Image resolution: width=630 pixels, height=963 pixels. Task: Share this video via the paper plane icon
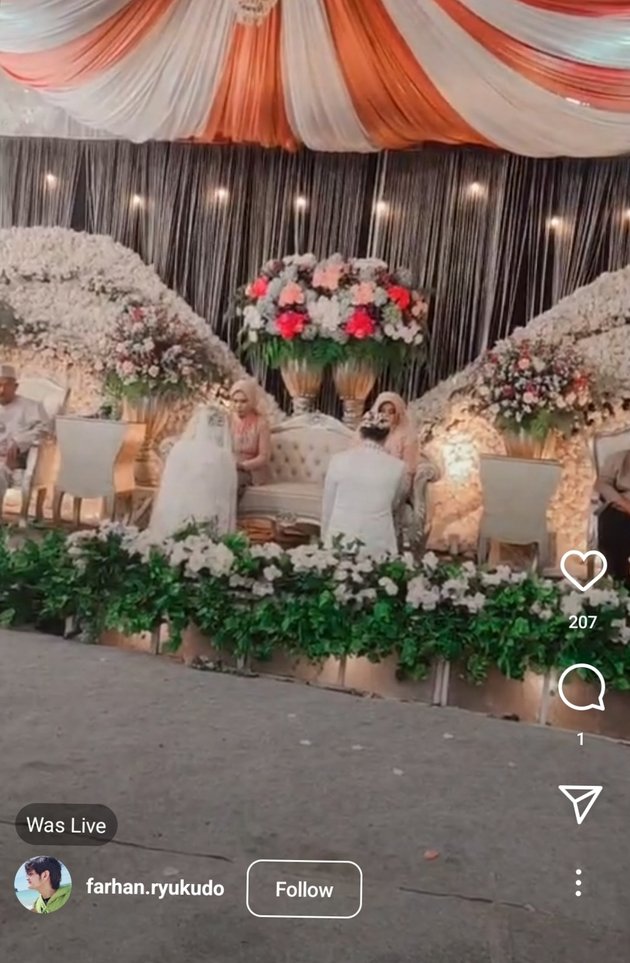coord(581,803)
